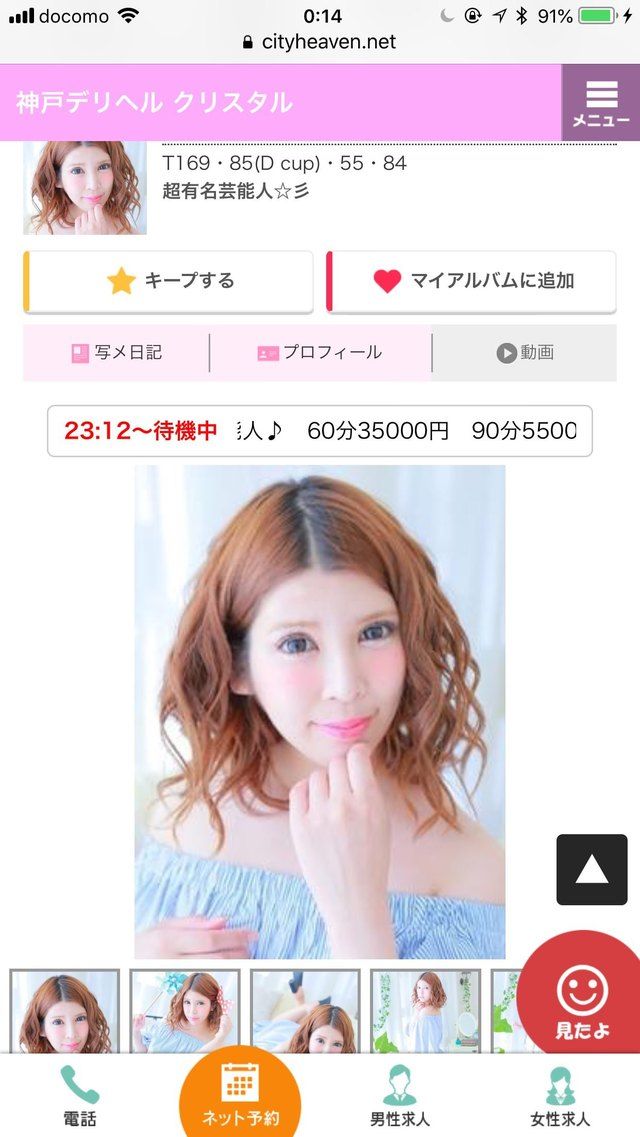View the third gallery thumbnail photo

pos(305,1011)
